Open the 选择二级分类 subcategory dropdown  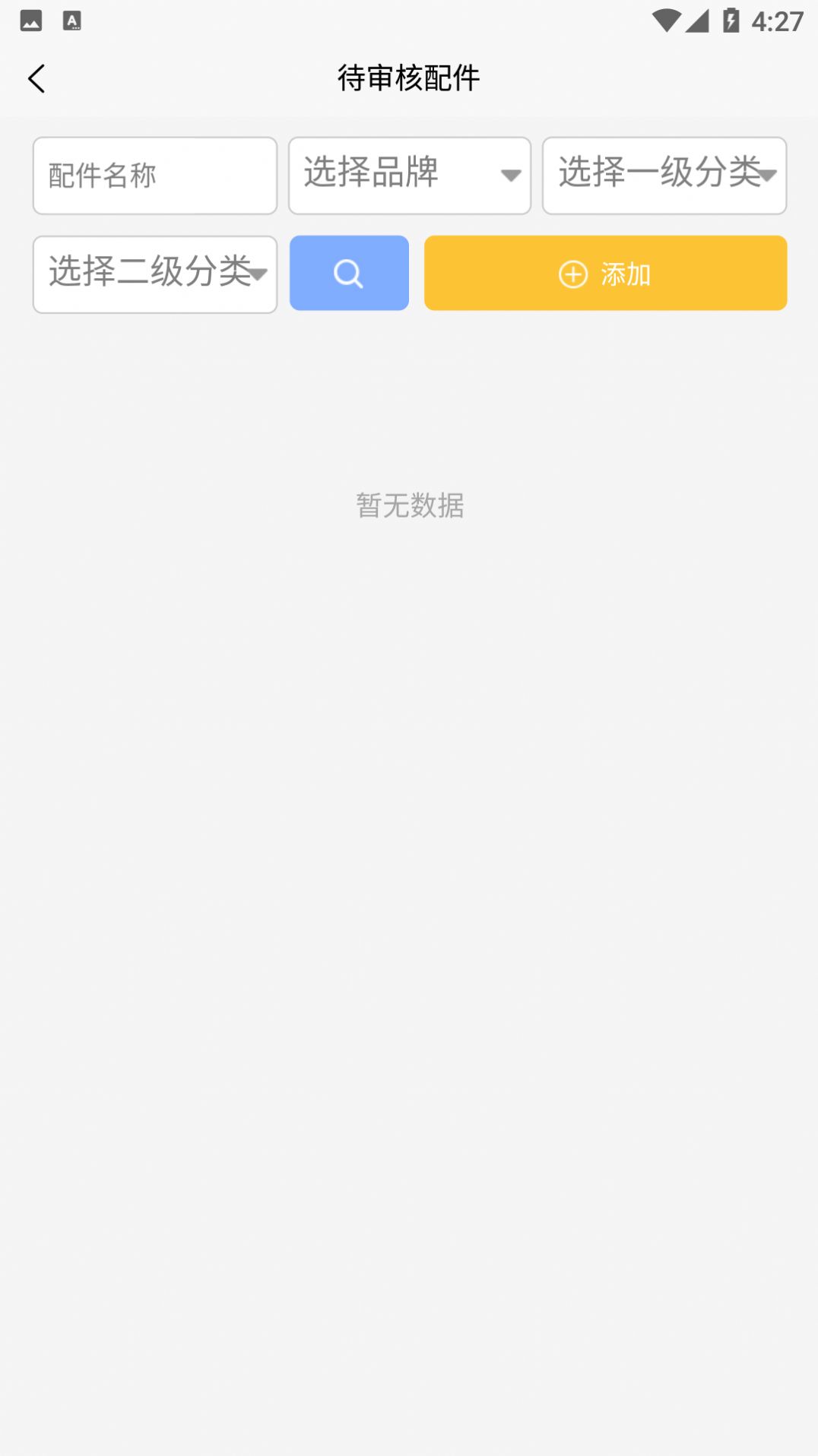(154, 274)
